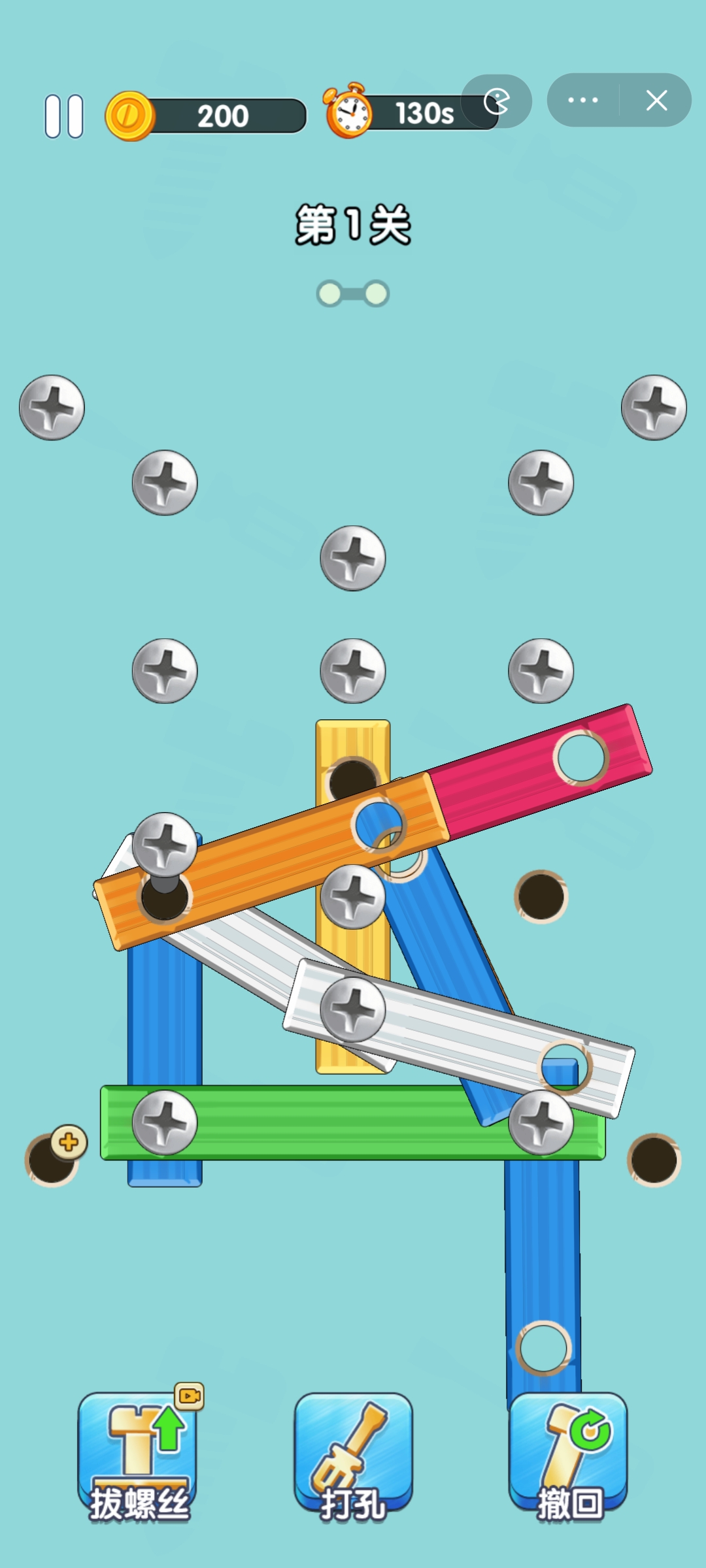The height and width of the screenshot is (1568, 706).
Task: Select the screw on the white plank
Action: (x=353, y=1009)
